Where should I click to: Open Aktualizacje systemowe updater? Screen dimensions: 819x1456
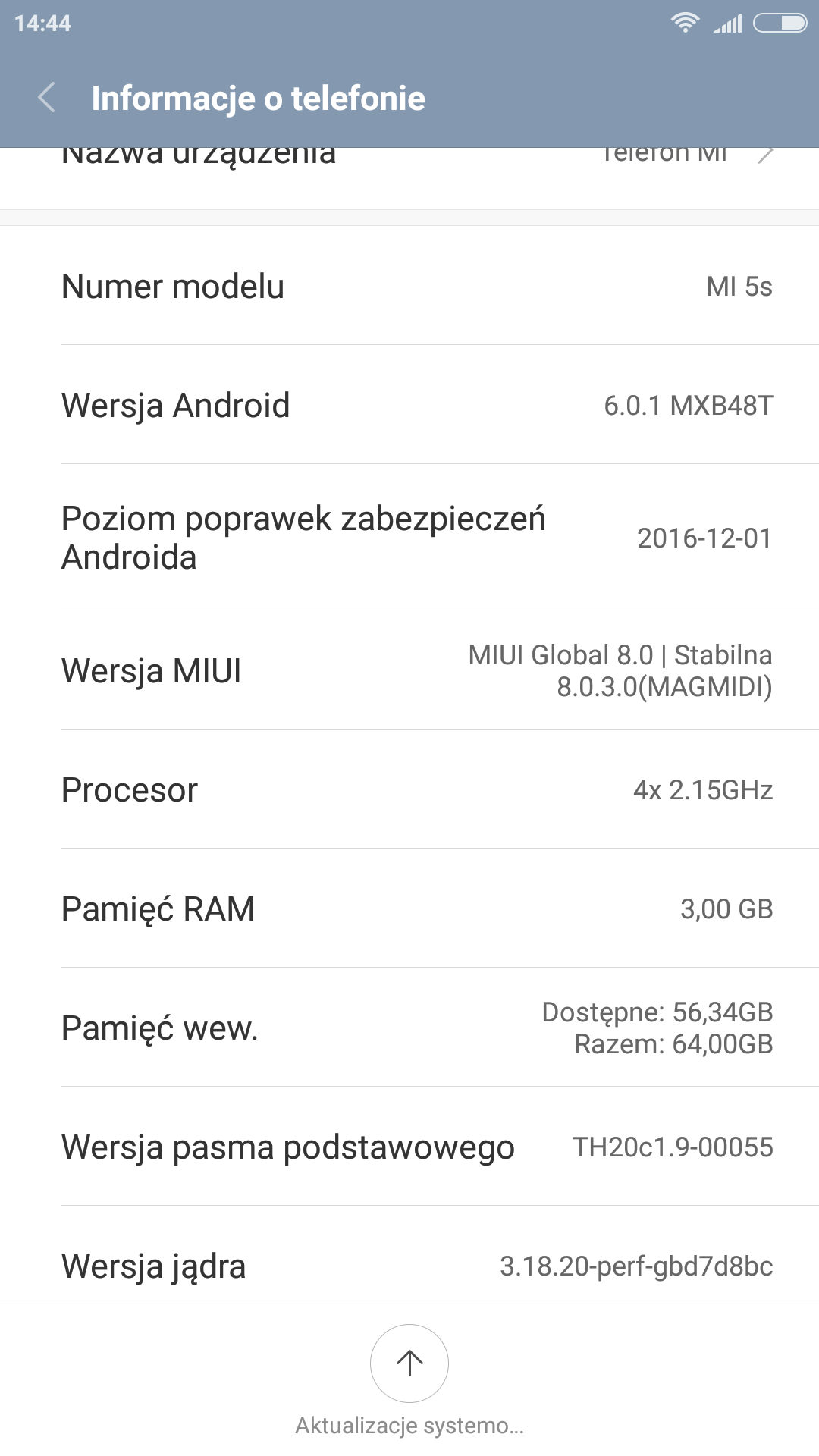[x=409, y=1364]
